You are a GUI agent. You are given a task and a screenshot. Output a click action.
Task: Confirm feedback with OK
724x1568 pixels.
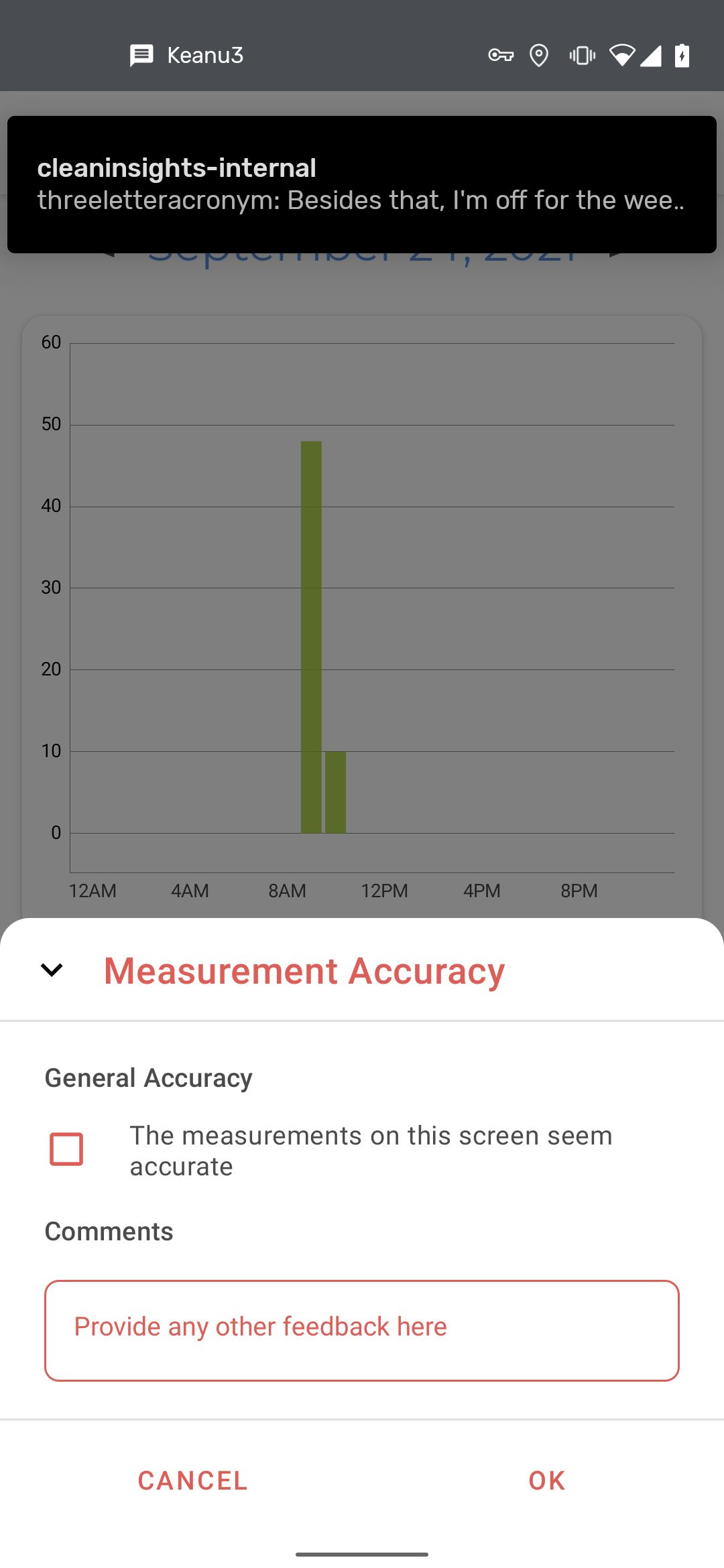pos(547,1481)
